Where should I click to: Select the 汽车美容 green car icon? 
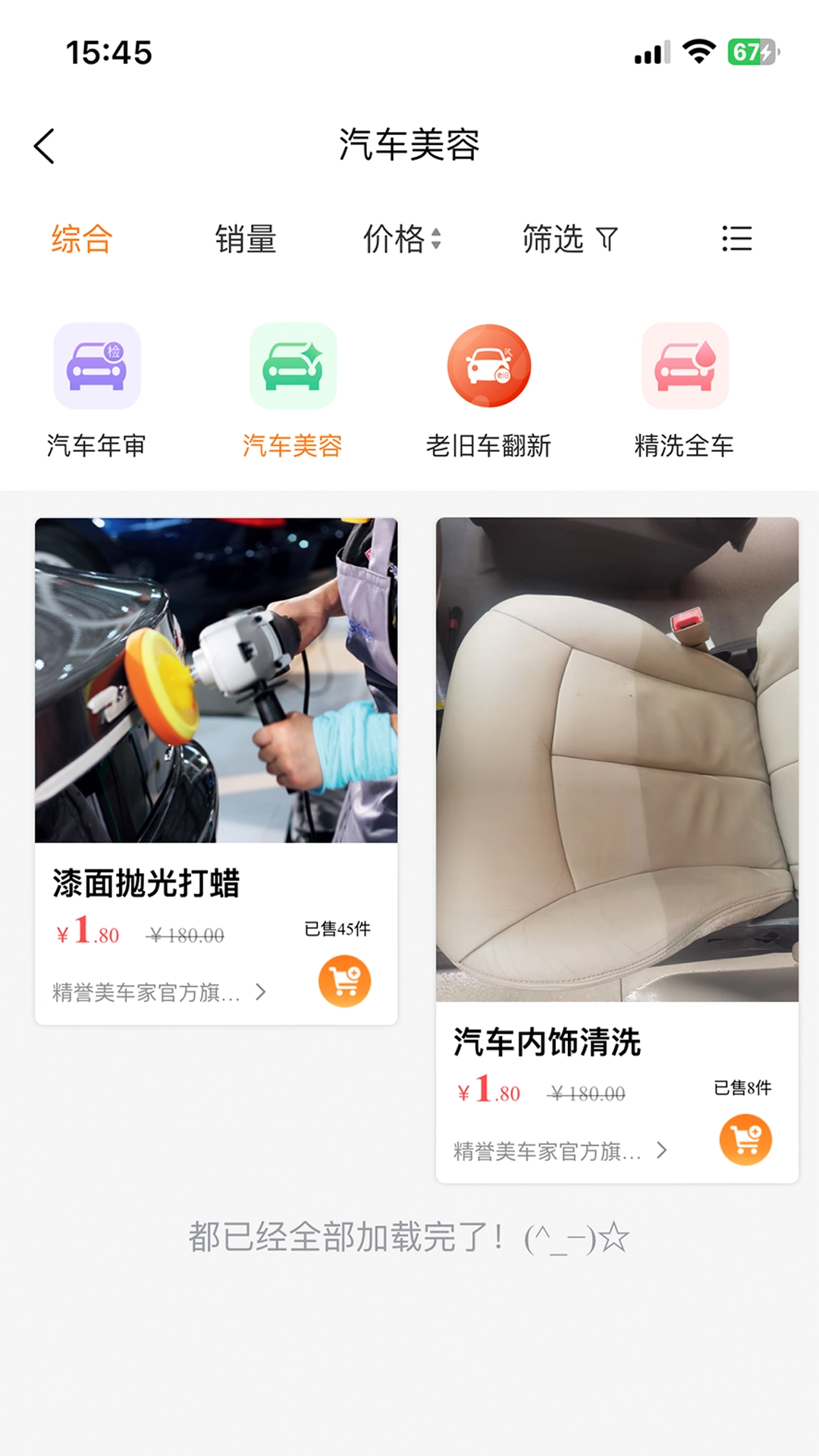click(x=292, y=365)
